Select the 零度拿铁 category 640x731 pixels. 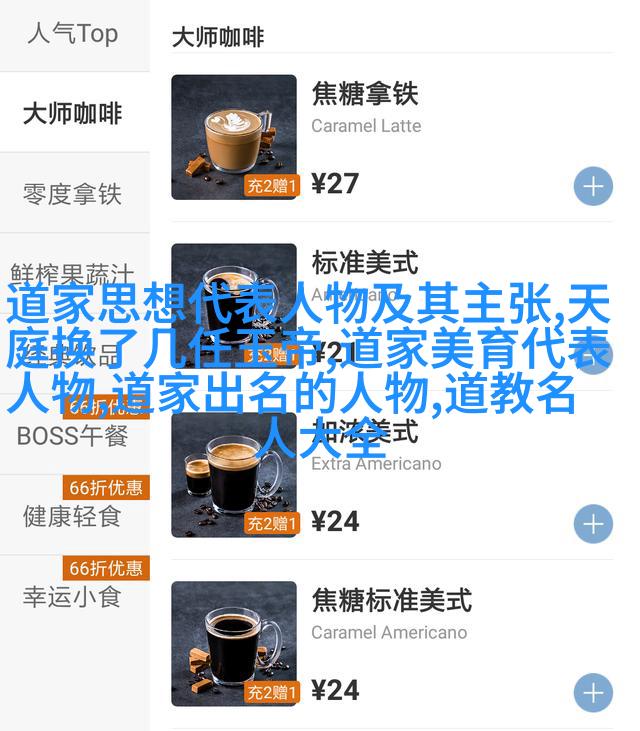coord(73,194)
